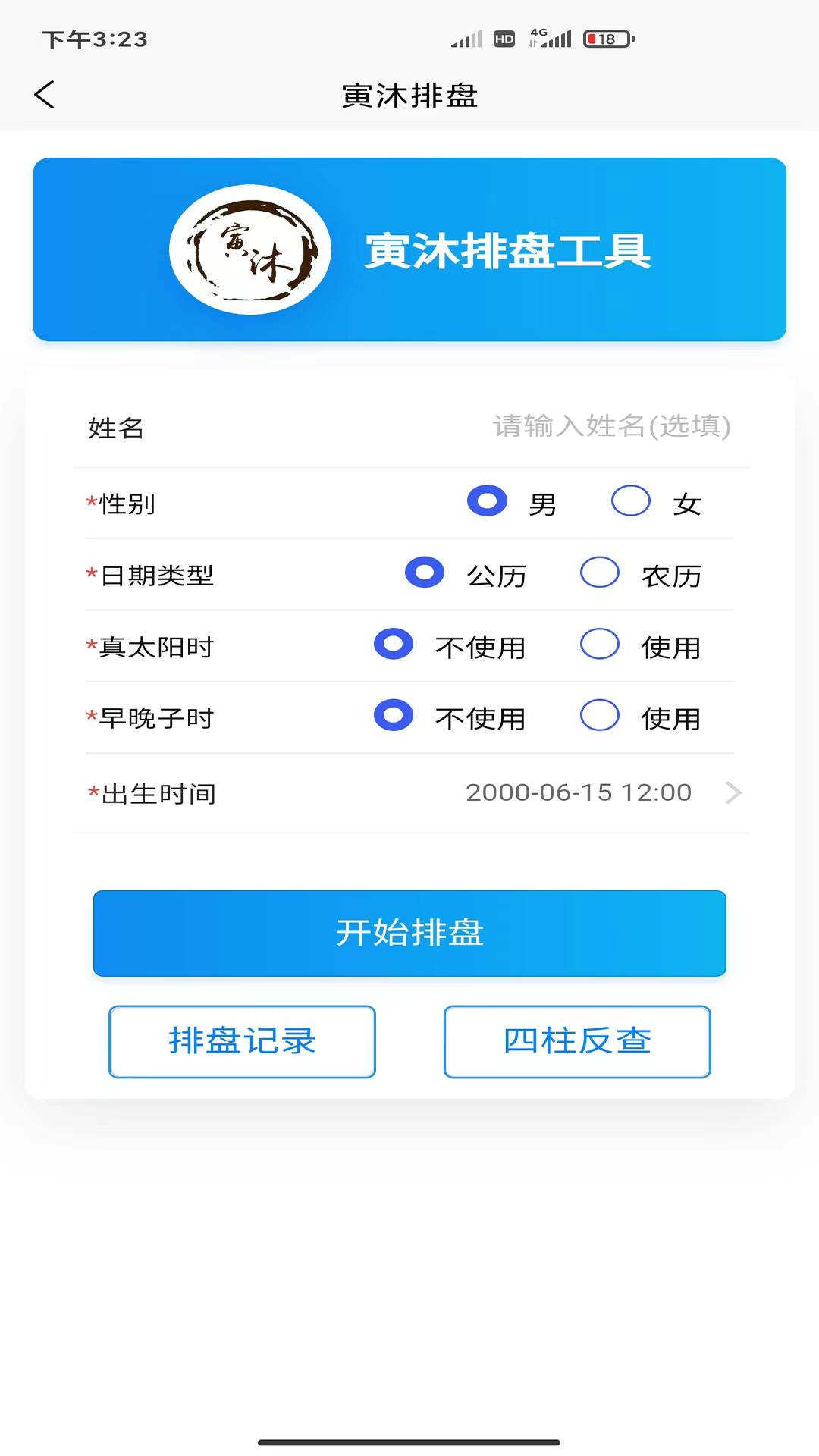Screen dimensions: 819x1456
Task: Choose 公历 as the date type
Action: click(425, 573)
